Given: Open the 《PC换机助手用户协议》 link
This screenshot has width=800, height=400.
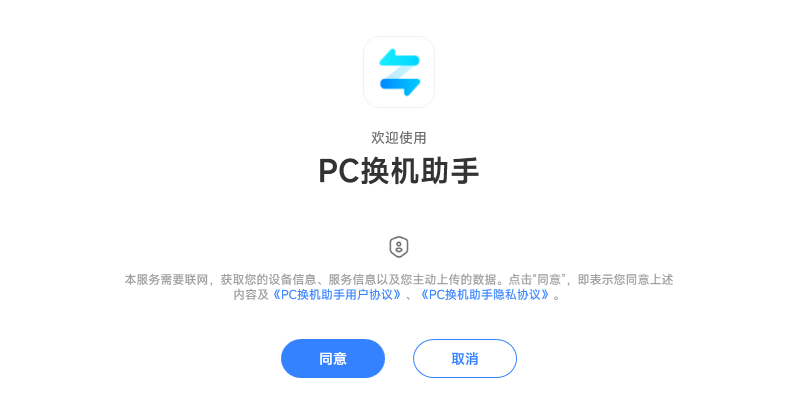Looking at the screenshot, I should pyautogui.click(x=338, y=295).
